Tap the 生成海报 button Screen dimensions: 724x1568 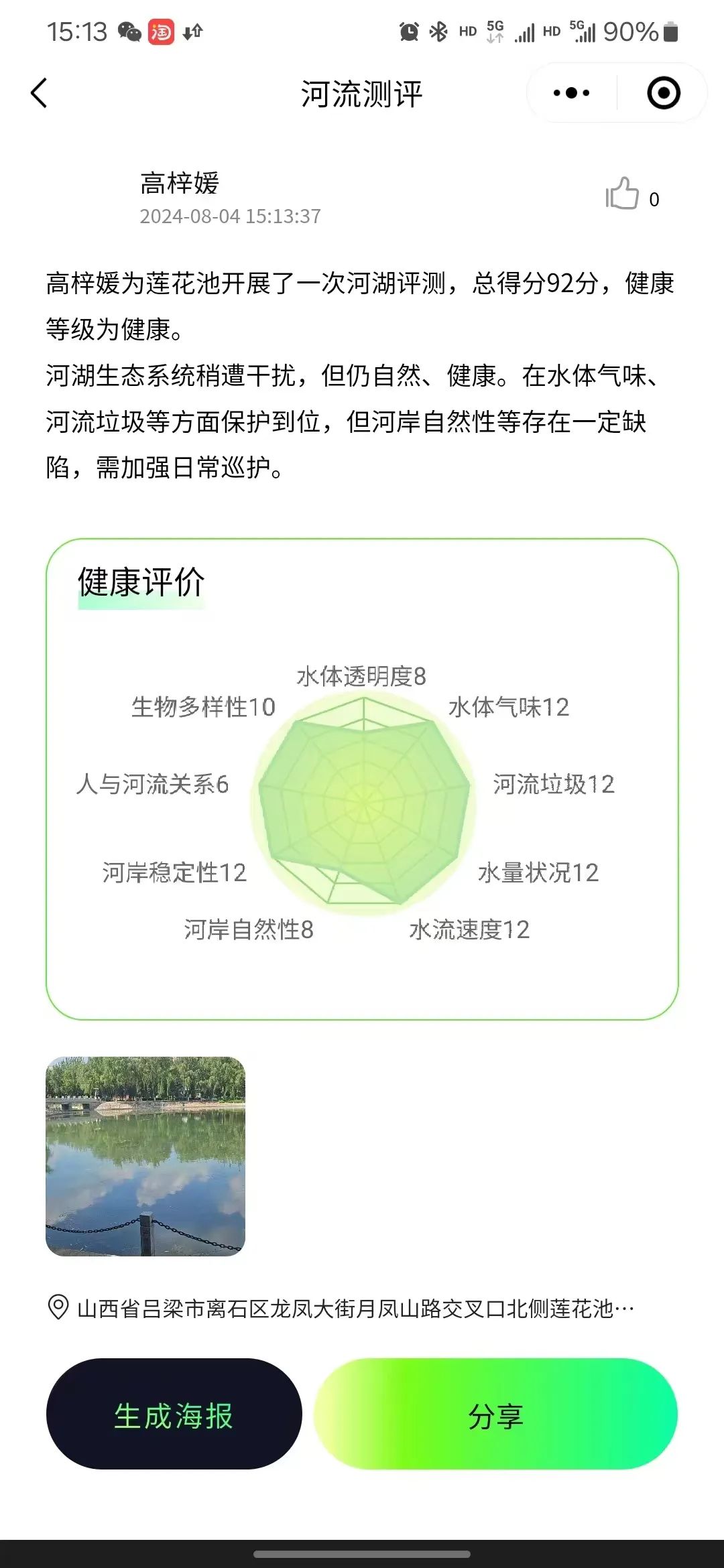(174, 1414)
